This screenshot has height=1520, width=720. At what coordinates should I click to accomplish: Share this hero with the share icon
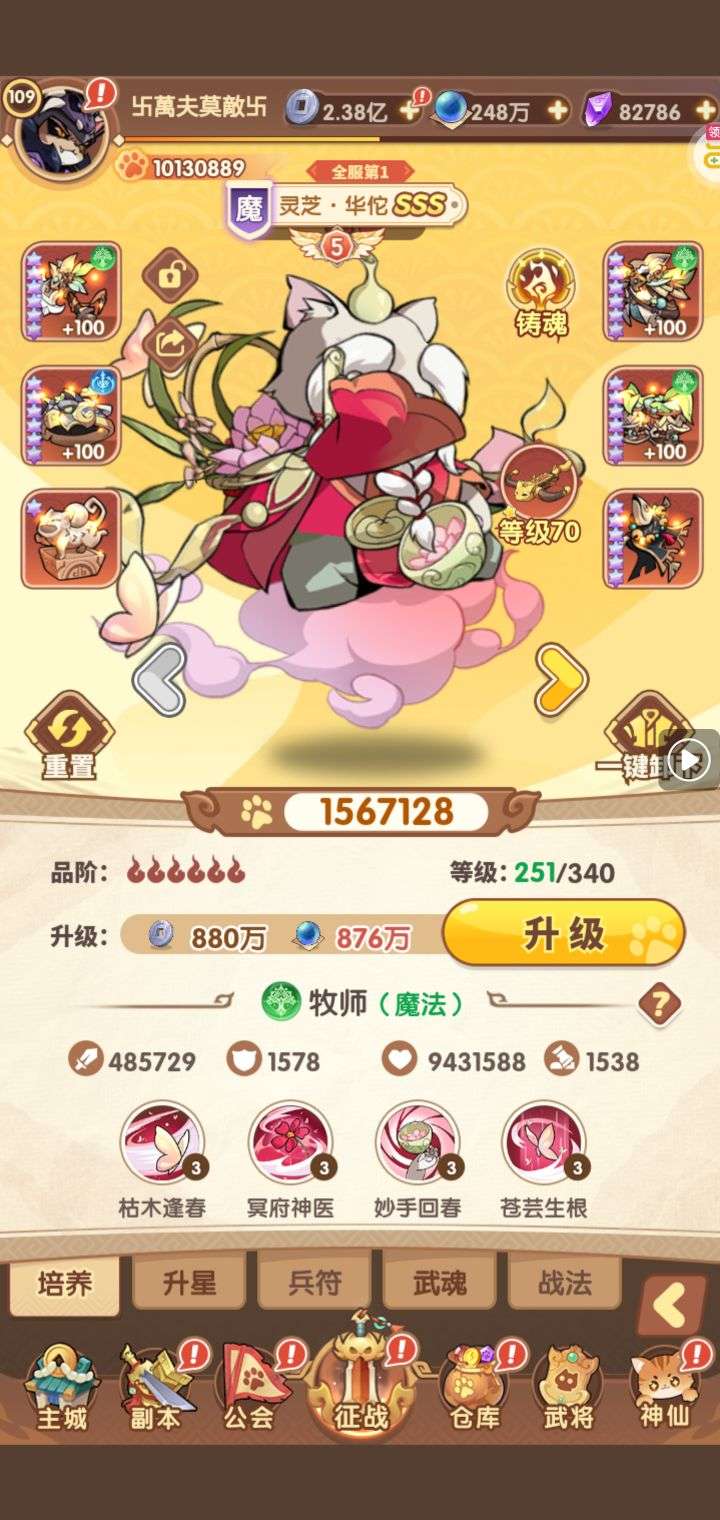(172, 345)
